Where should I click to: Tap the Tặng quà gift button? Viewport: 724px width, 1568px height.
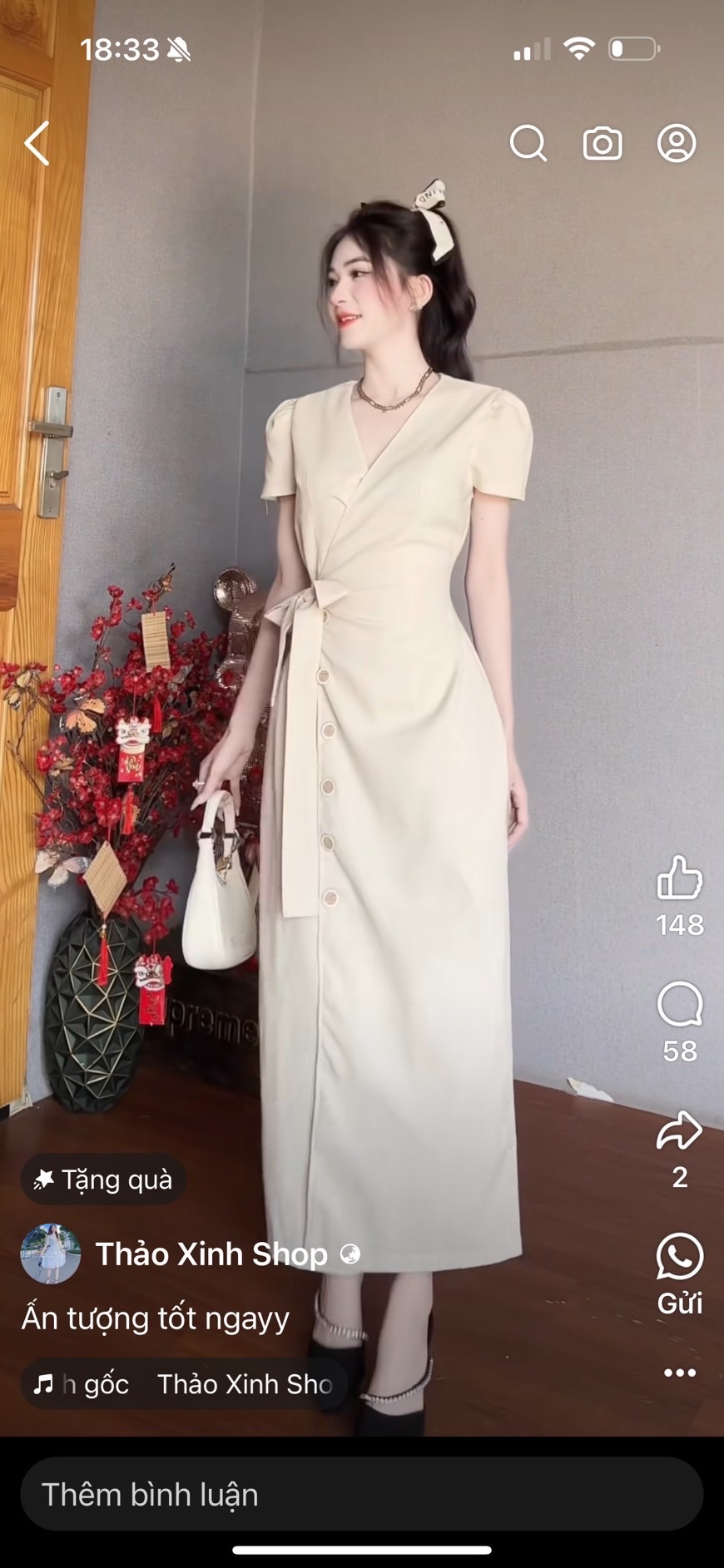(103, 1180)
